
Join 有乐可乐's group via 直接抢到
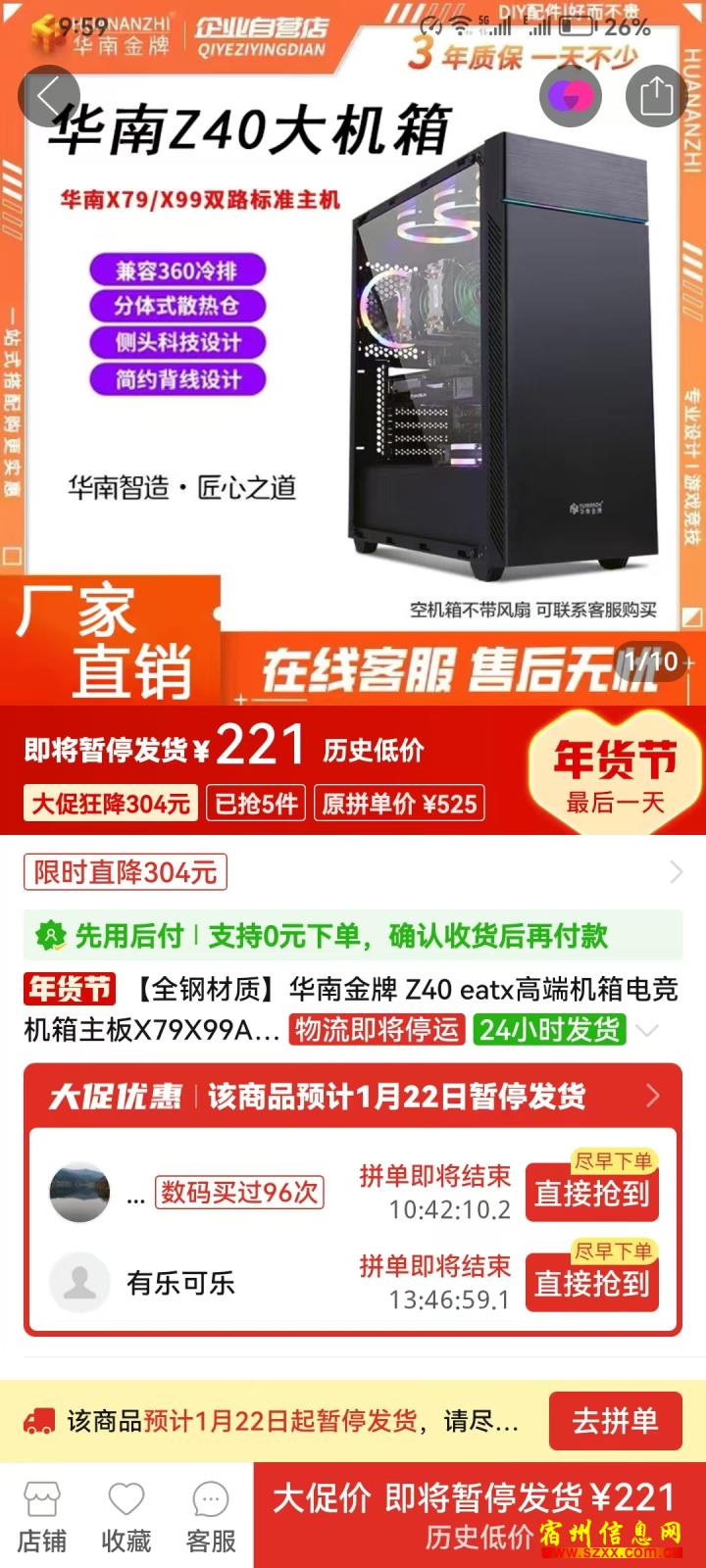[x=591, y=1283]
